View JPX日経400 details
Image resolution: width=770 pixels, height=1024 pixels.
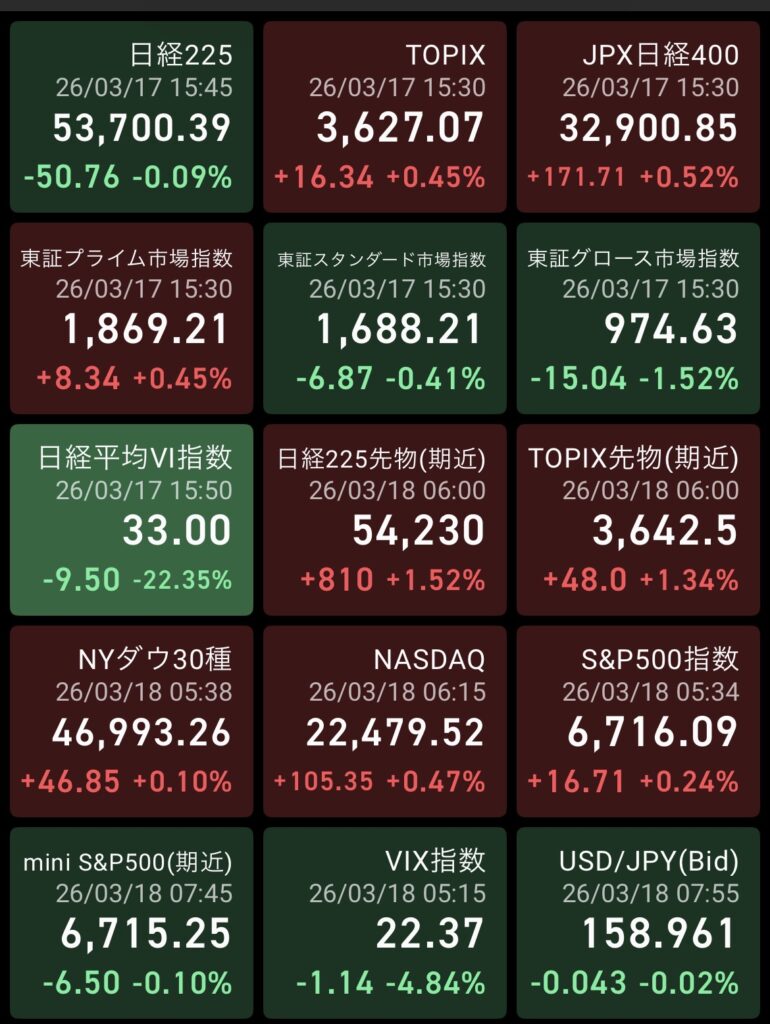[638, 117]
